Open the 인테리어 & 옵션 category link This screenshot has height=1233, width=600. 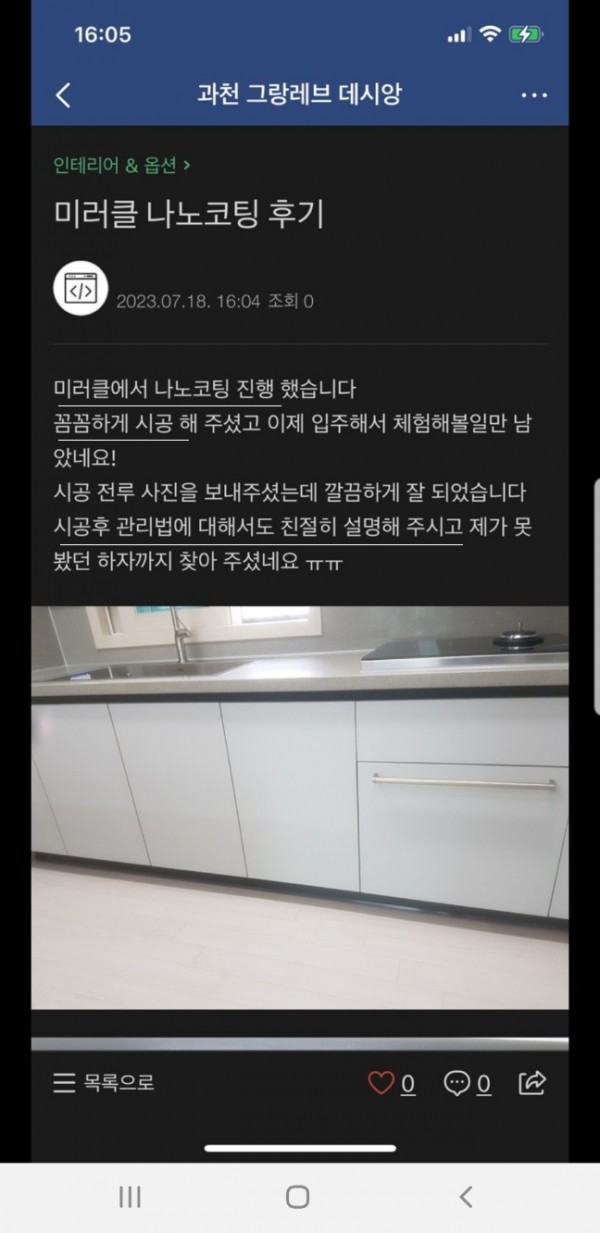pos(122,166)
